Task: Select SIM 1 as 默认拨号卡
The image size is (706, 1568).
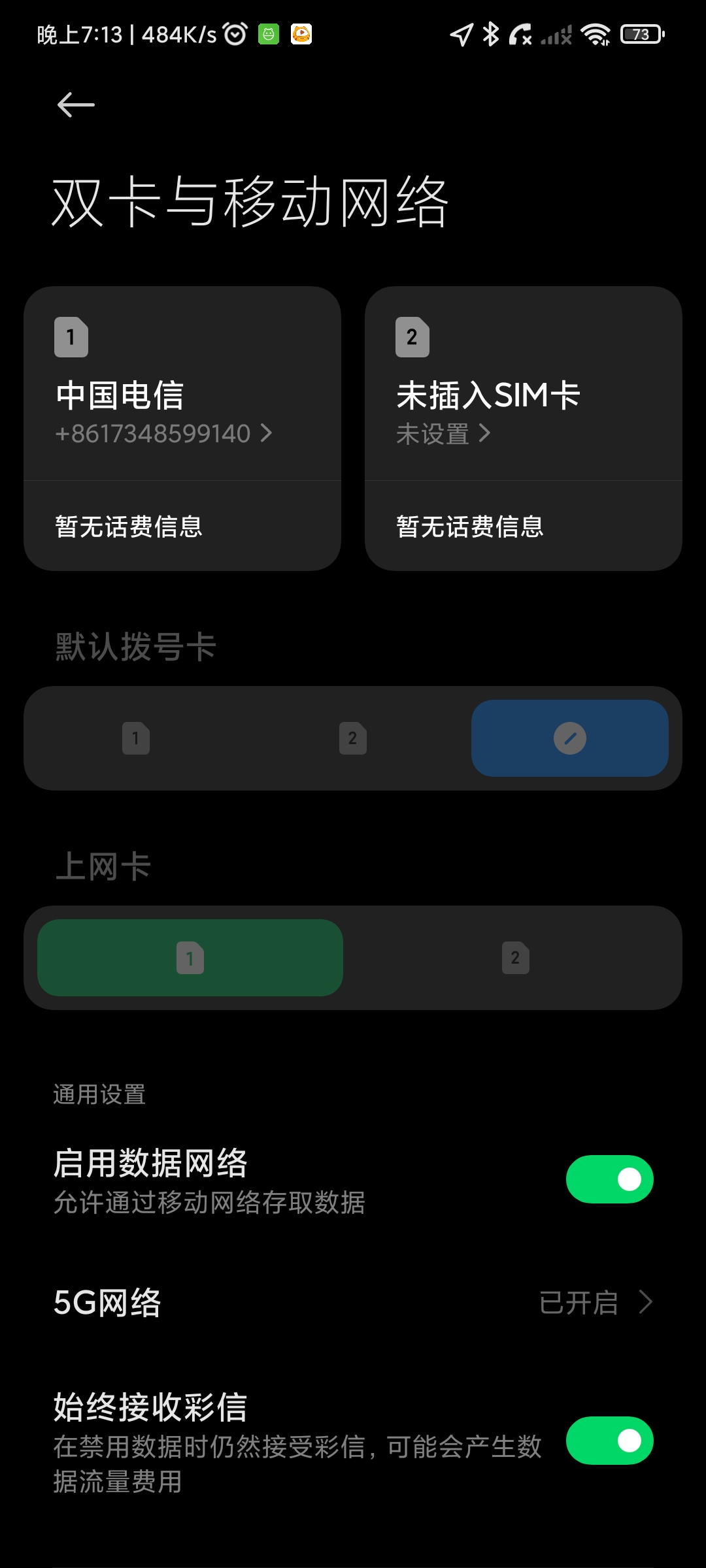Action: (136, 738)
